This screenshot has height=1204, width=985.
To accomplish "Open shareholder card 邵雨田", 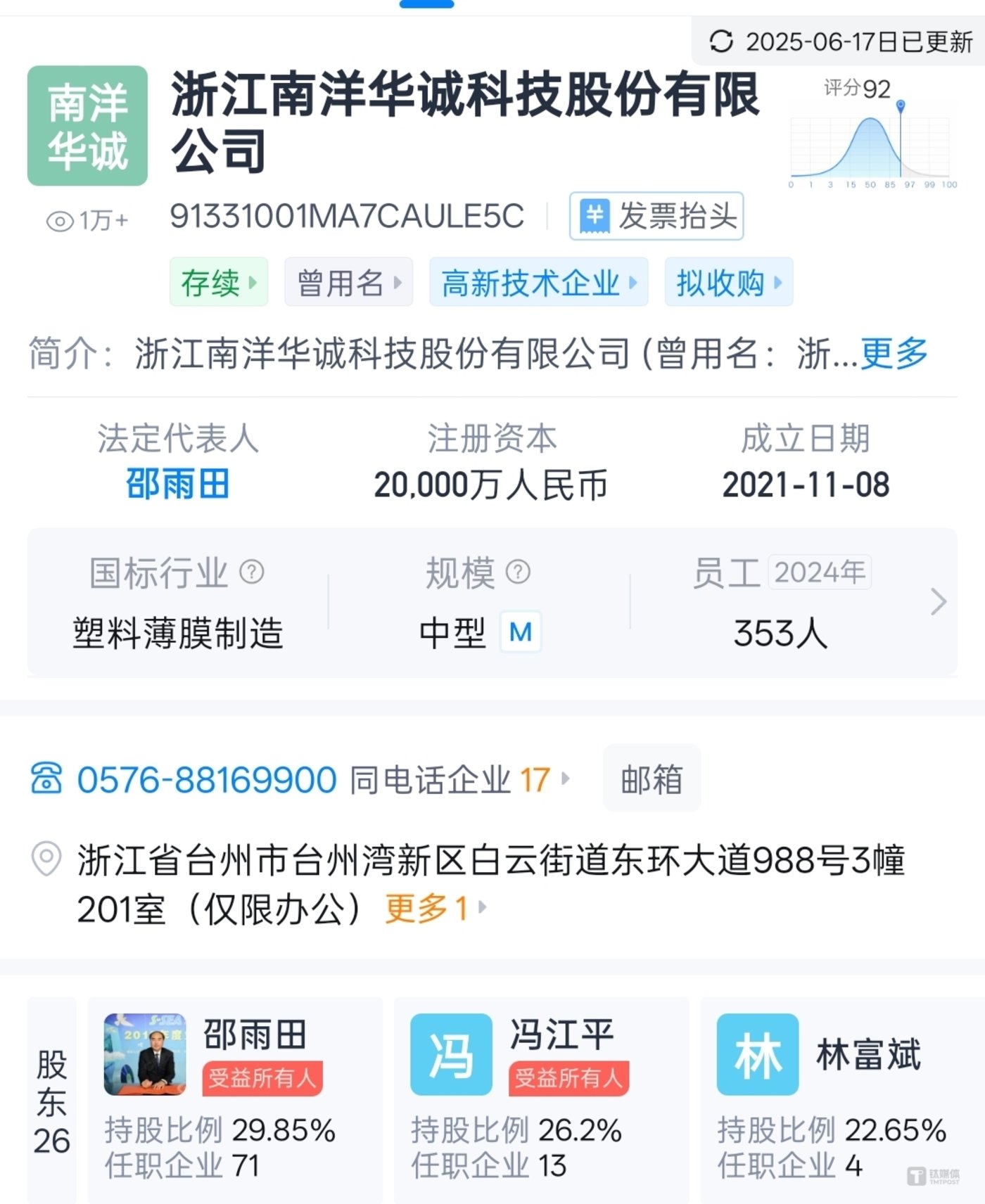I will pos(235,1097).
